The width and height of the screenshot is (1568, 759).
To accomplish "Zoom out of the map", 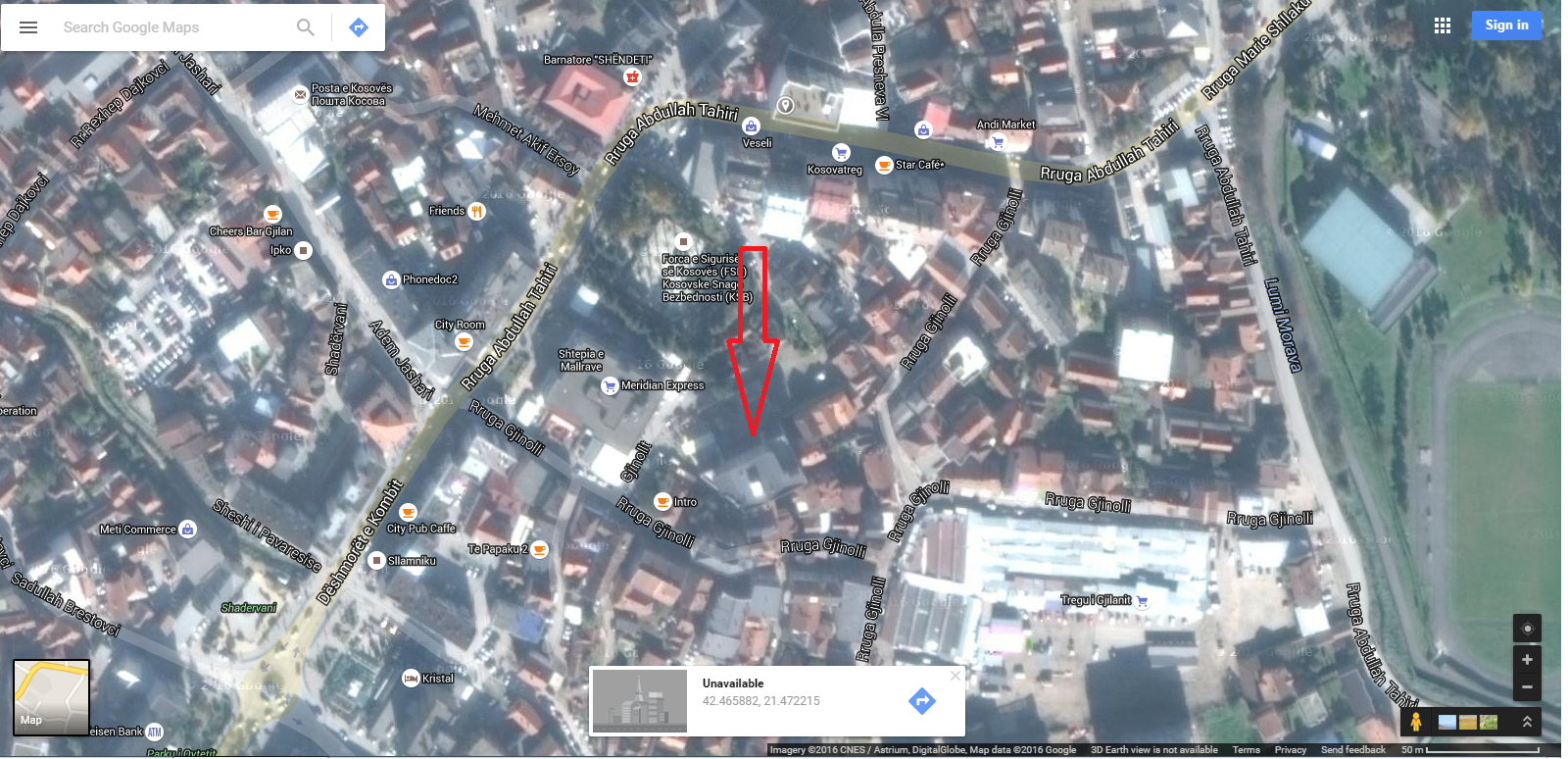I will coord(1527,687).
